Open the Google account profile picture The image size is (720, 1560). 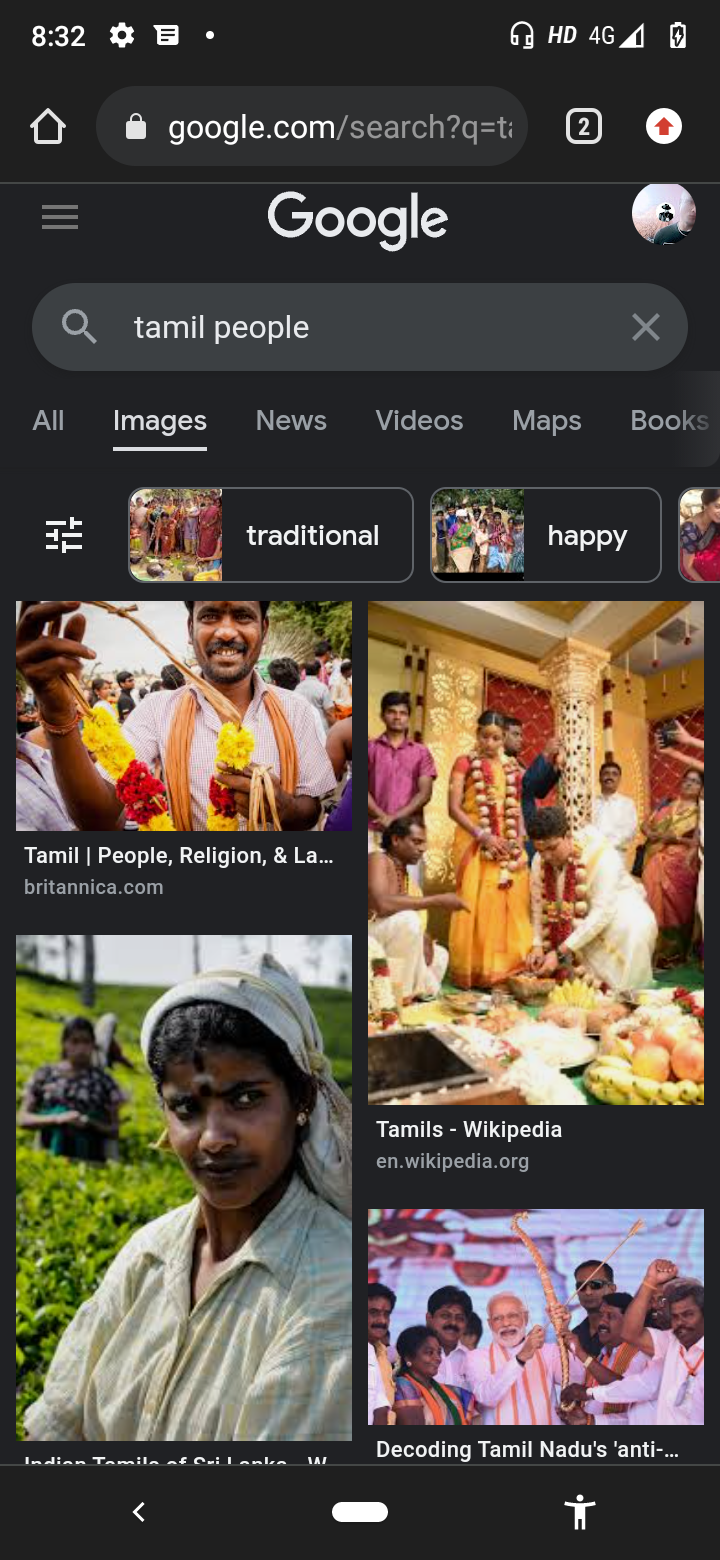click(664, 214)
